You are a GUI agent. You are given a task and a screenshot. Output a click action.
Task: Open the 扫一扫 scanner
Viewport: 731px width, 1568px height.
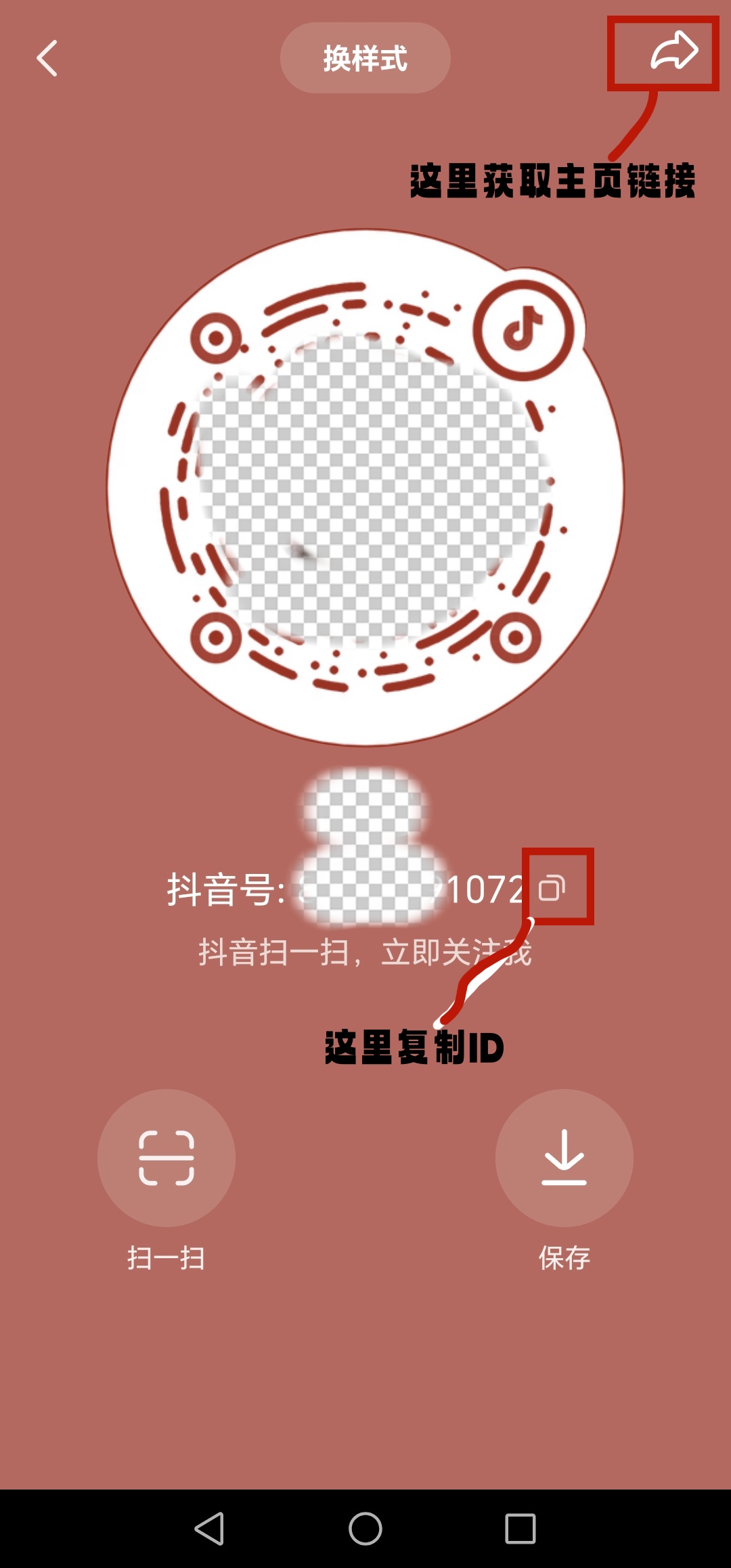pyautogui.click(x=167, y=1158)
